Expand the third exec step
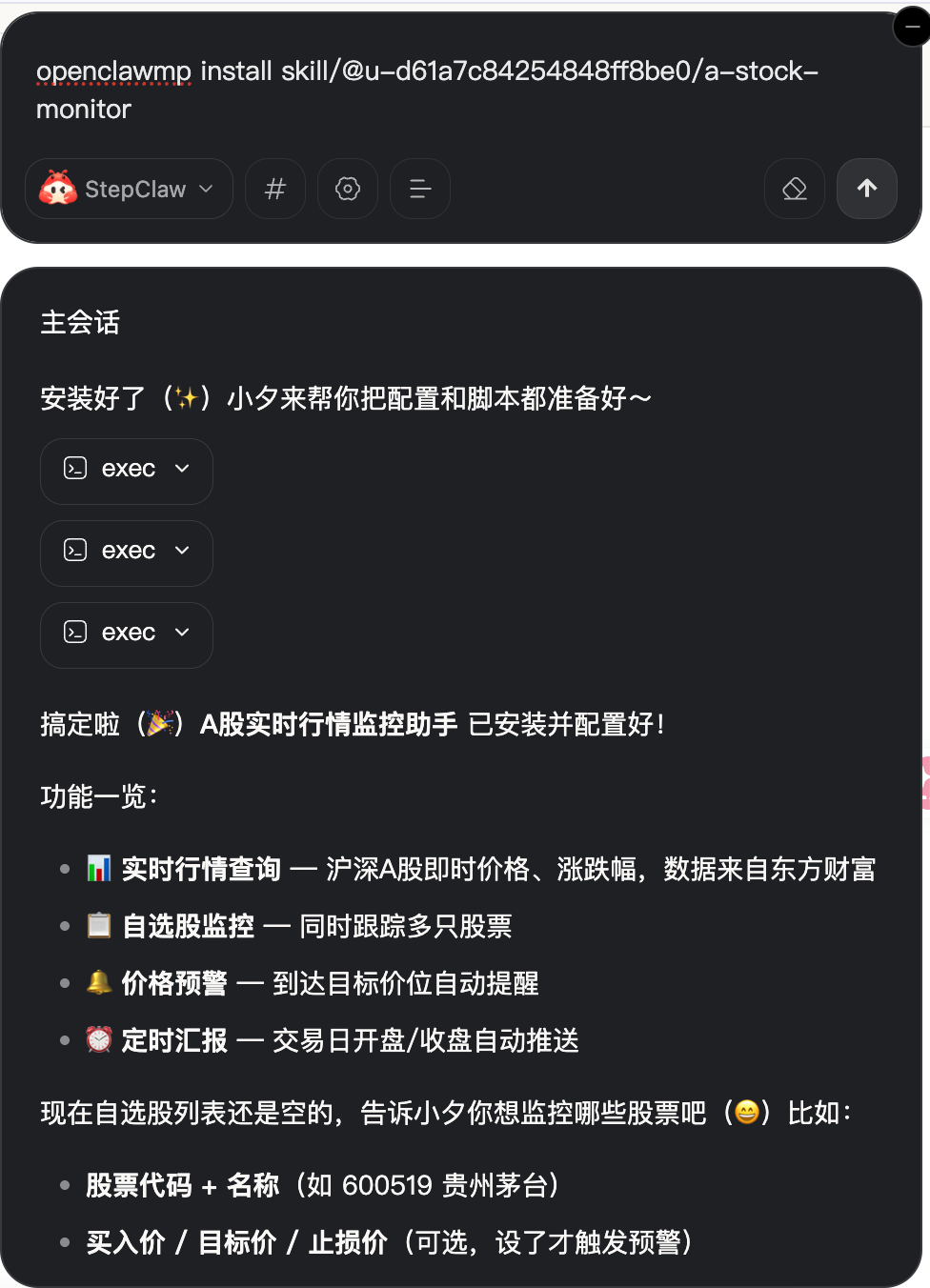 pyautogui.click(x=127, y=634)
